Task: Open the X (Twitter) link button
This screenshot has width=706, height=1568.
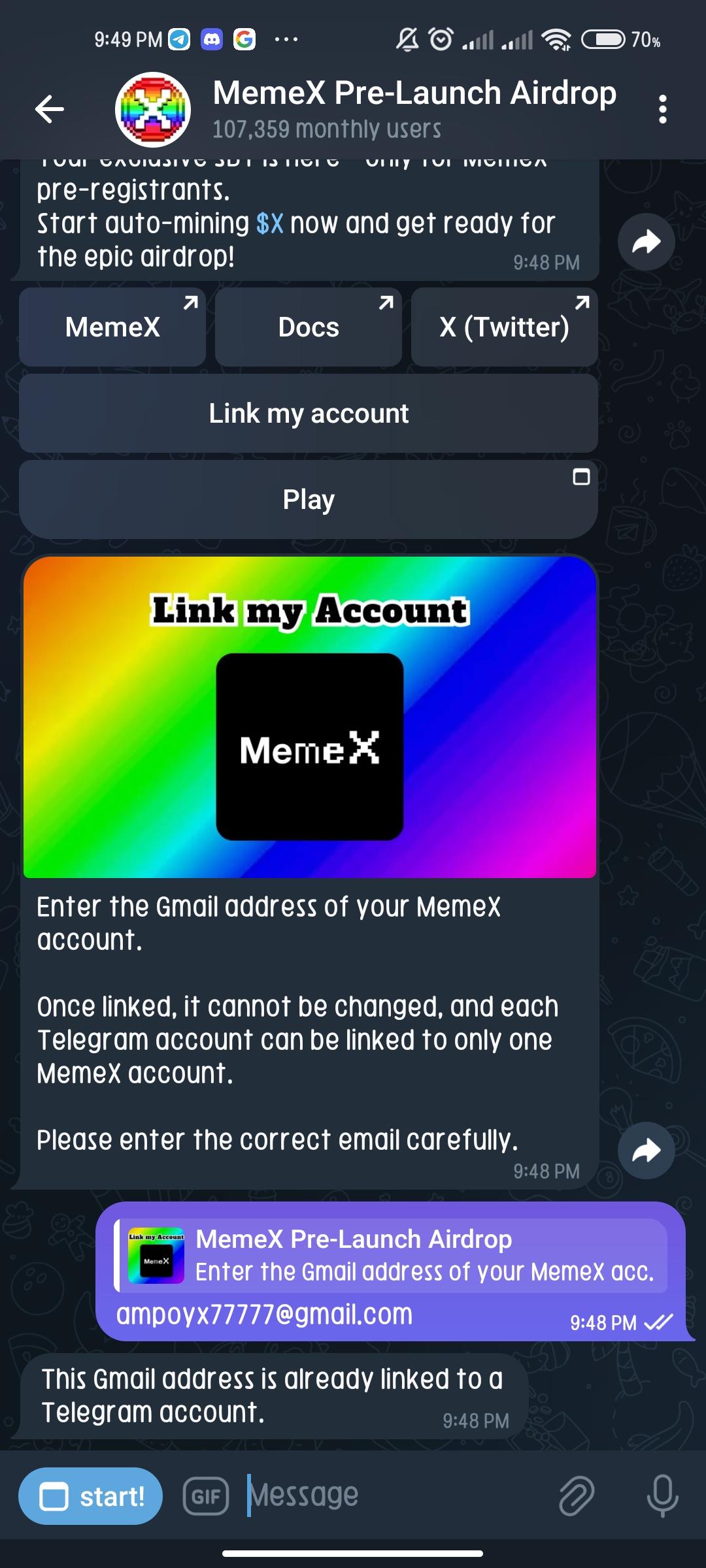Action: pos(504,327)
